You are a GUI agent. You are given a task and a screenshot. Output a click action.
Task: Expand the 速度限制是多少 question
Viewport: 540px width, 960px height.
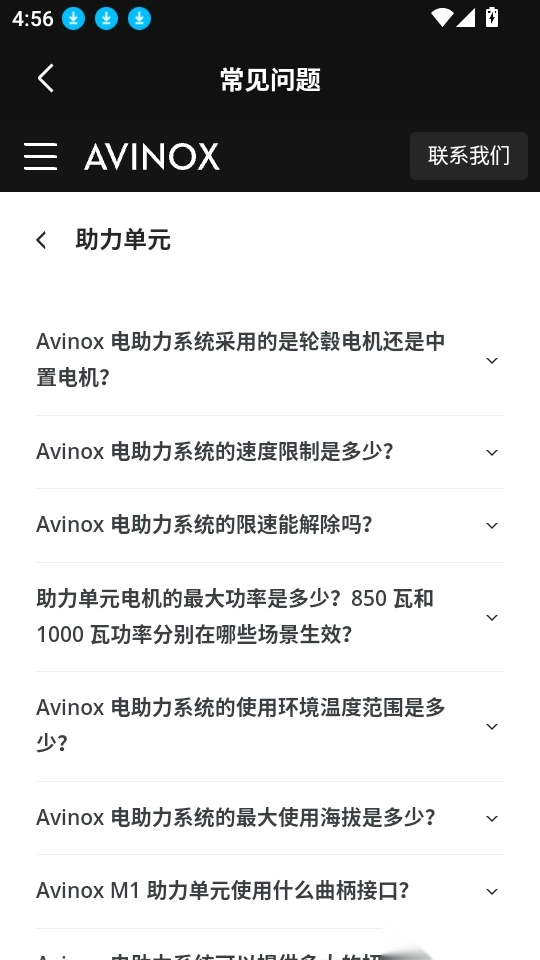tap(269, 452)
